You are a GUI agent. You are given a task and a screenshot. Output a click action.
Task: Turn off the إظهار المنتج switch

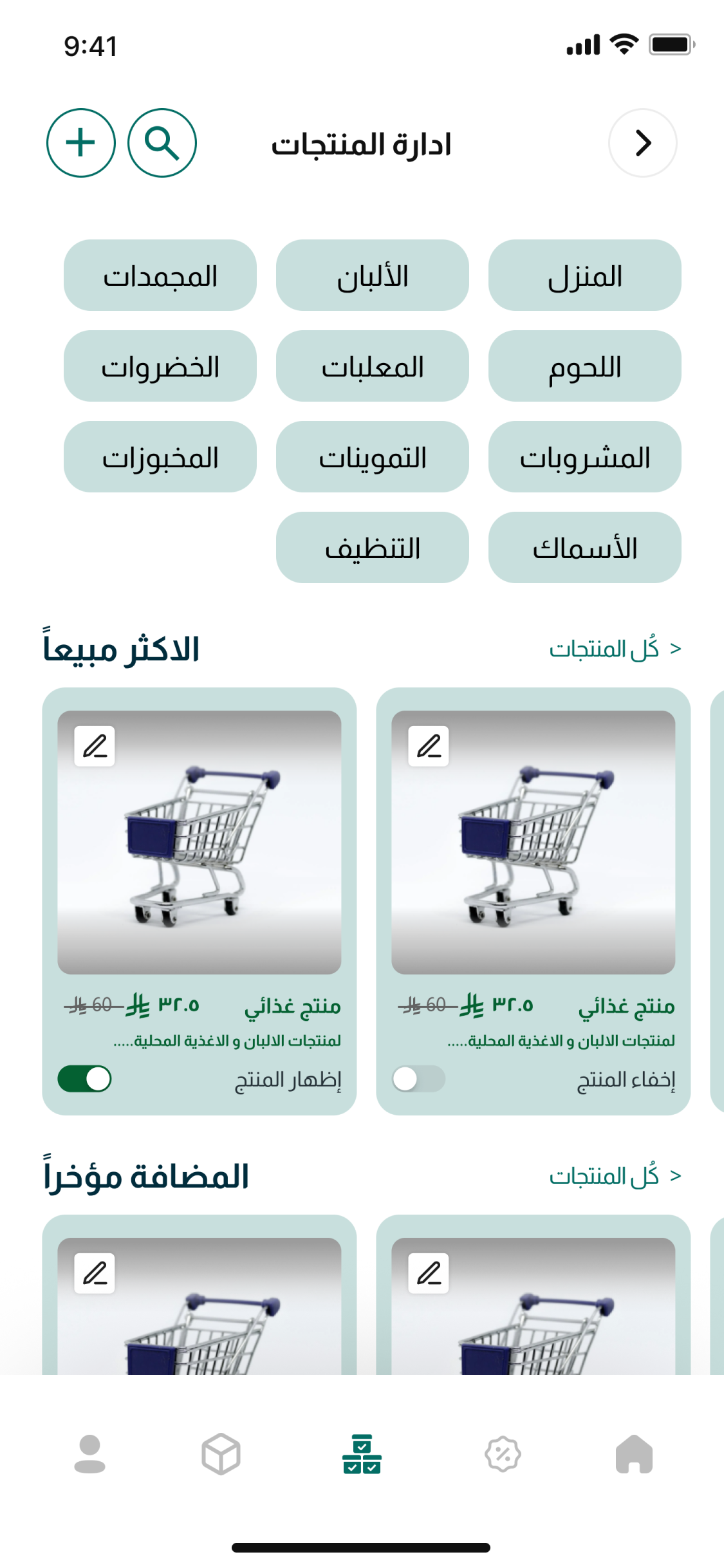(85, 1079)
